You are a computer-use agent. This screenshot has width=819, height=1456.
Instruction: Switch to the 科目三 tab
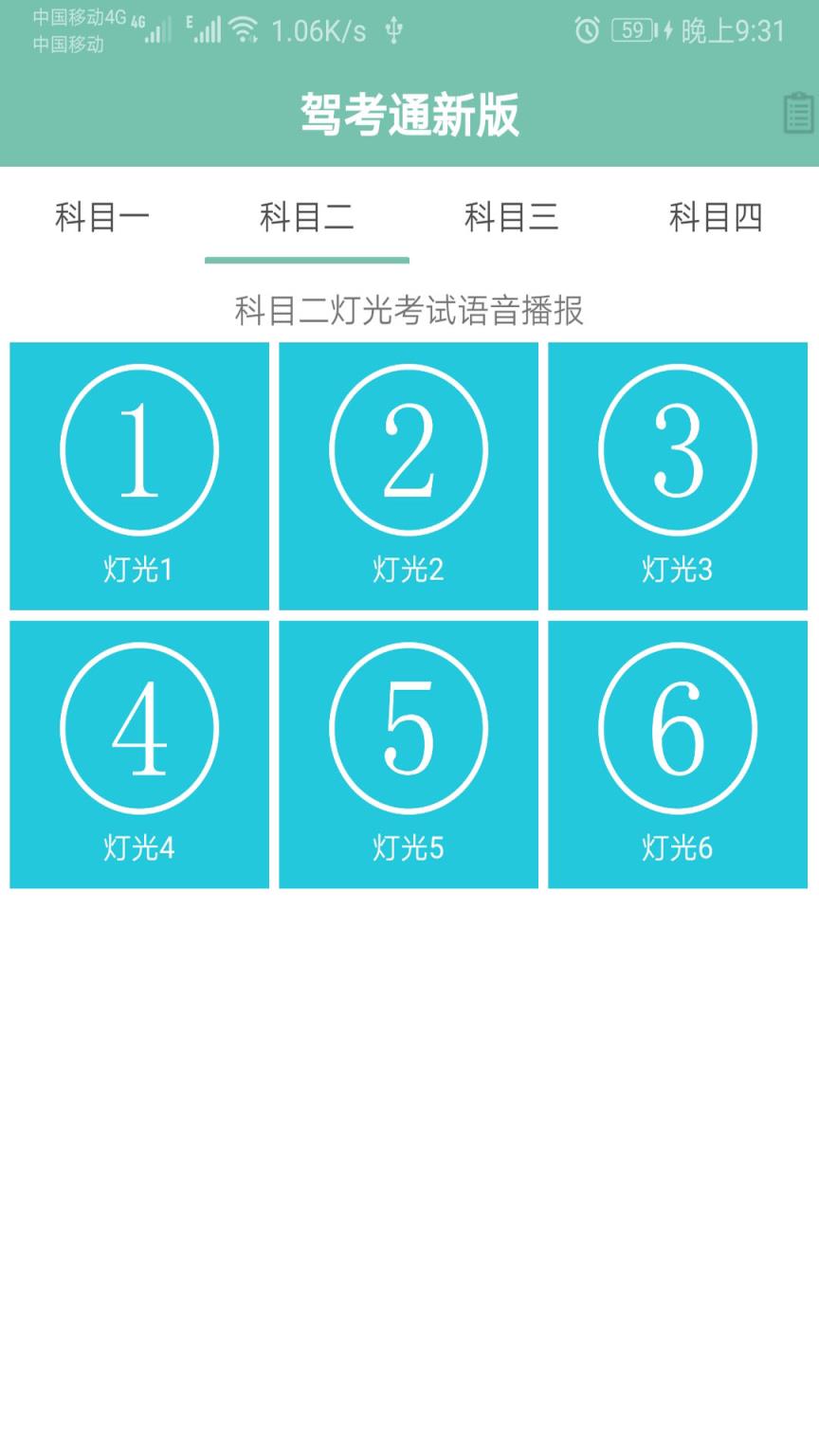coord(512,217)
